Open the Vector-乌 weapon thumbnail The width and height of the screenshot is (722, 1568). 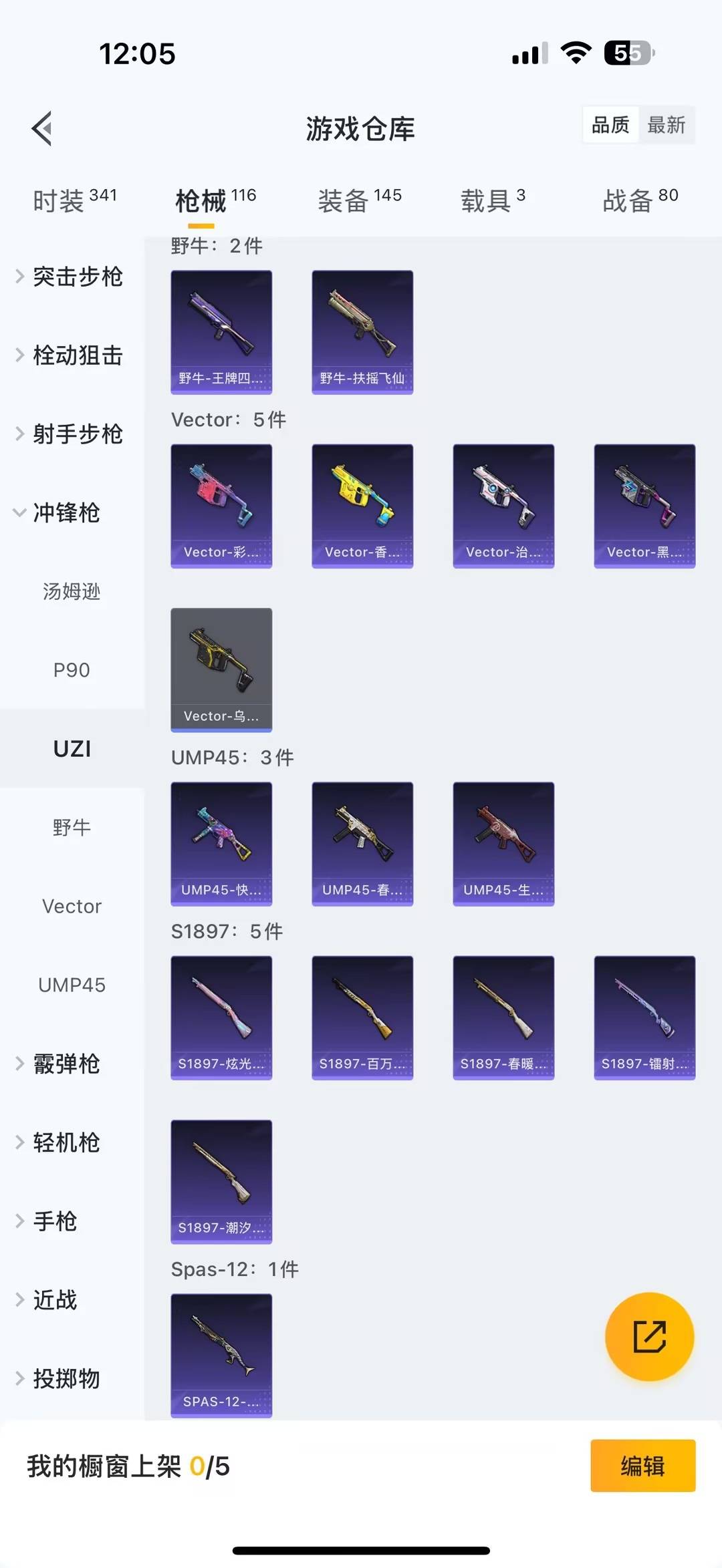tap(221, 670)
